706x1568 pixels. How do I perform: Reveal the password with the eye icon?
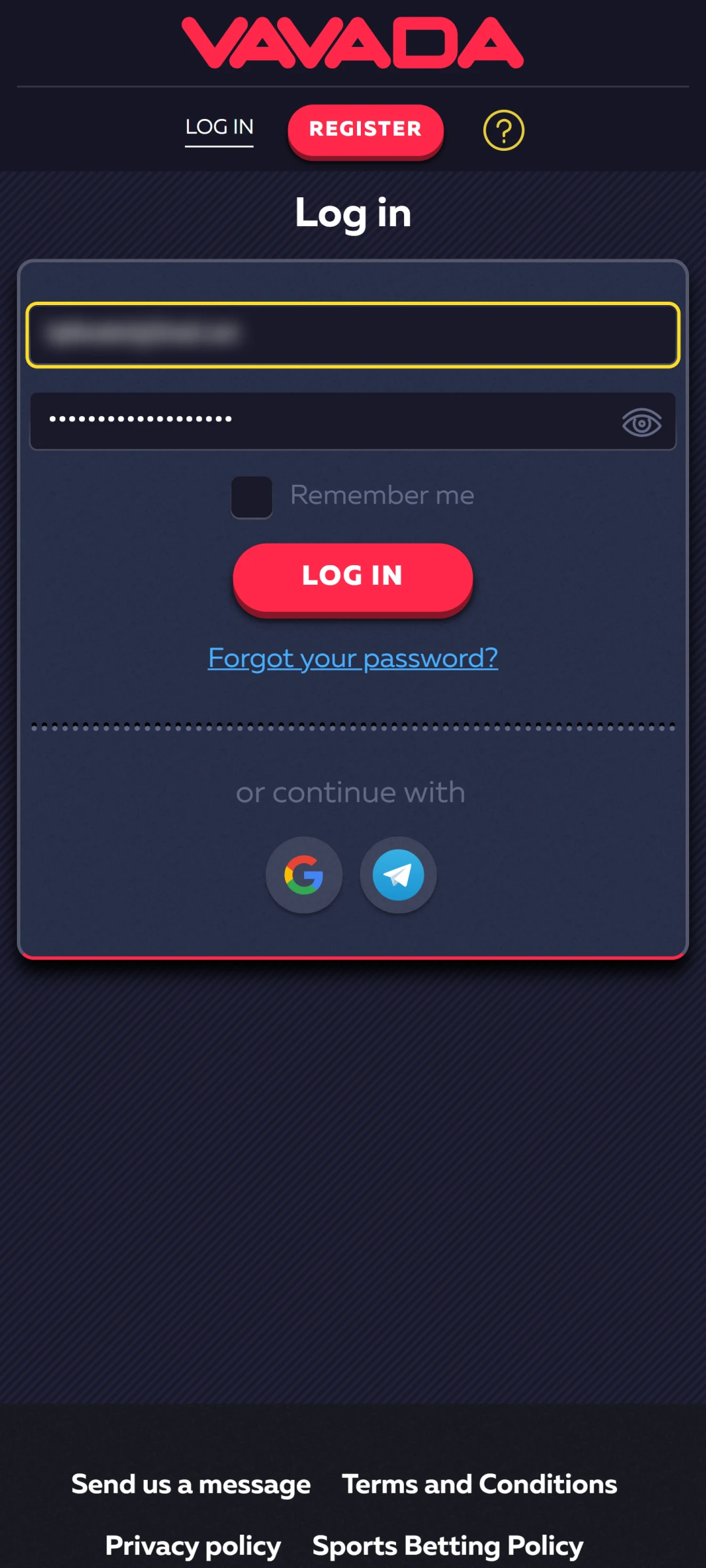click(x=641, y=422)
